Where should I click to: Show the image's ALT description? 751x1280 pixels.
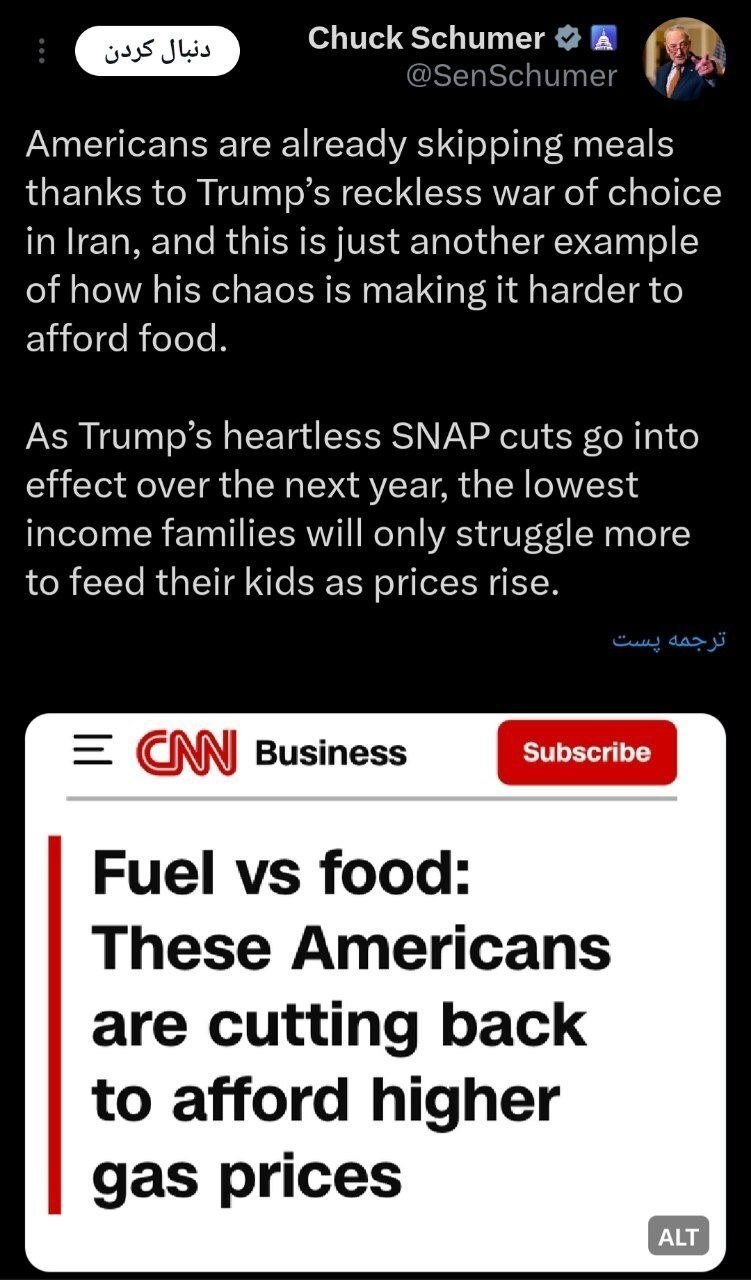(678, 1236)
